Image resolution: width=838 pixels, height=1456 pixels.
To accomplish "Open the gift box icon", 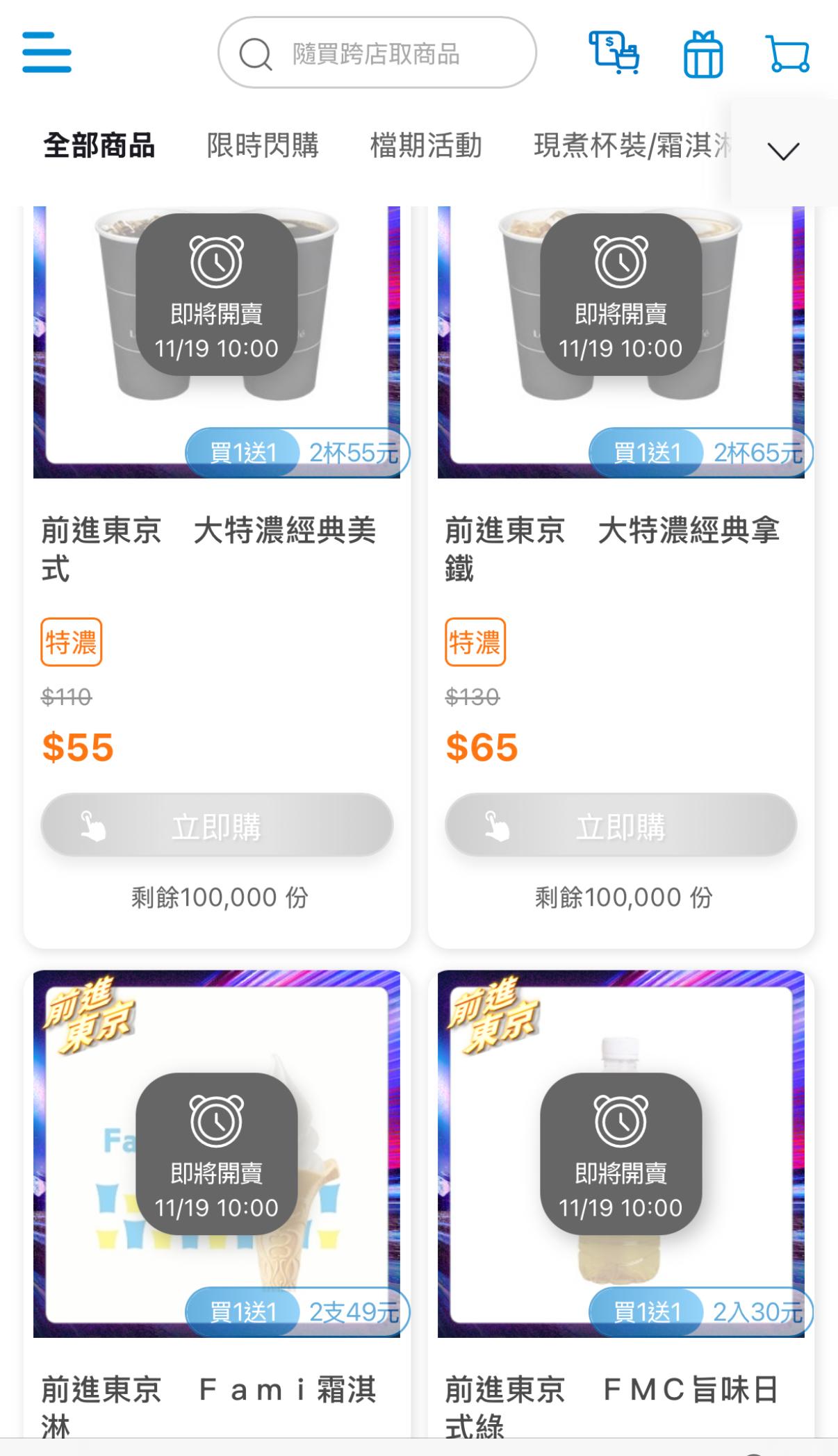I will point(703,53).
